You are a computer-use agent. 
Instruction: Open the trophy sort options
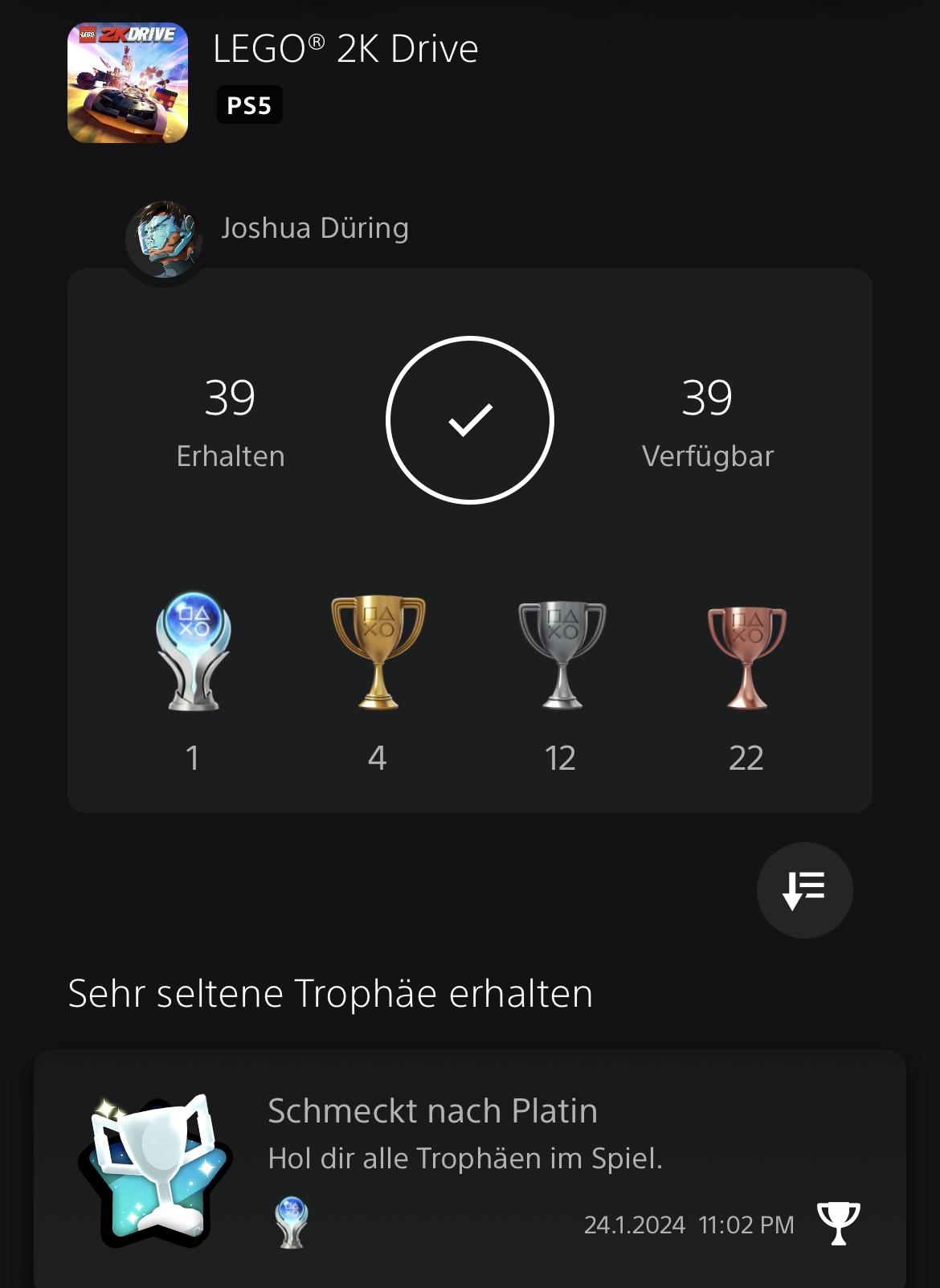click(804, 889)
